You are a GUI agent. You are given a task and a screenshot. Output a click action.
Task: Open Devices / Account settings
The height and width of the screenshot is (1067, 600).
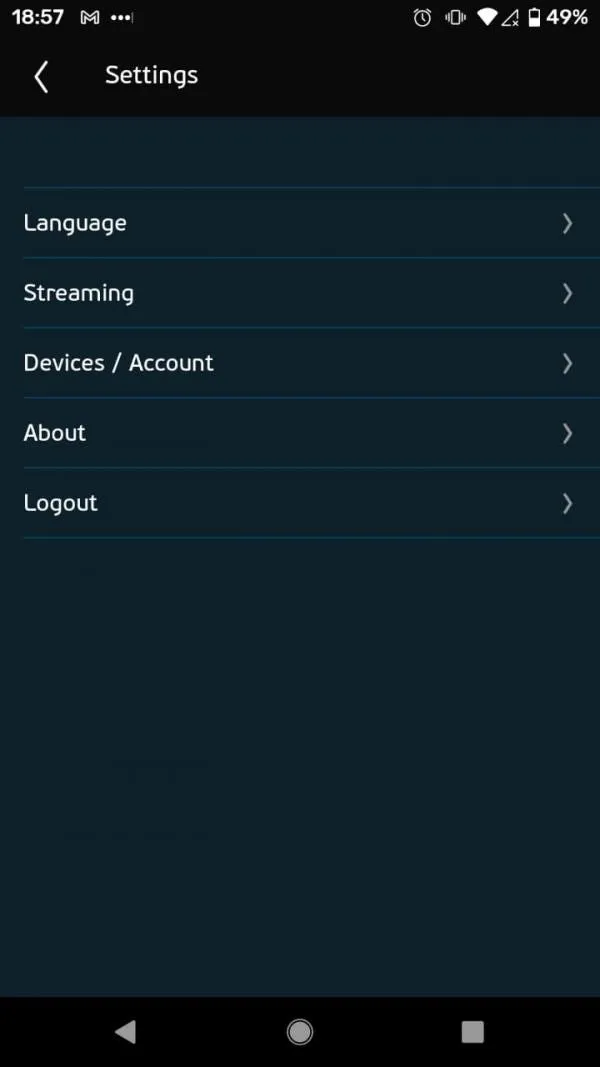[312, 363]
